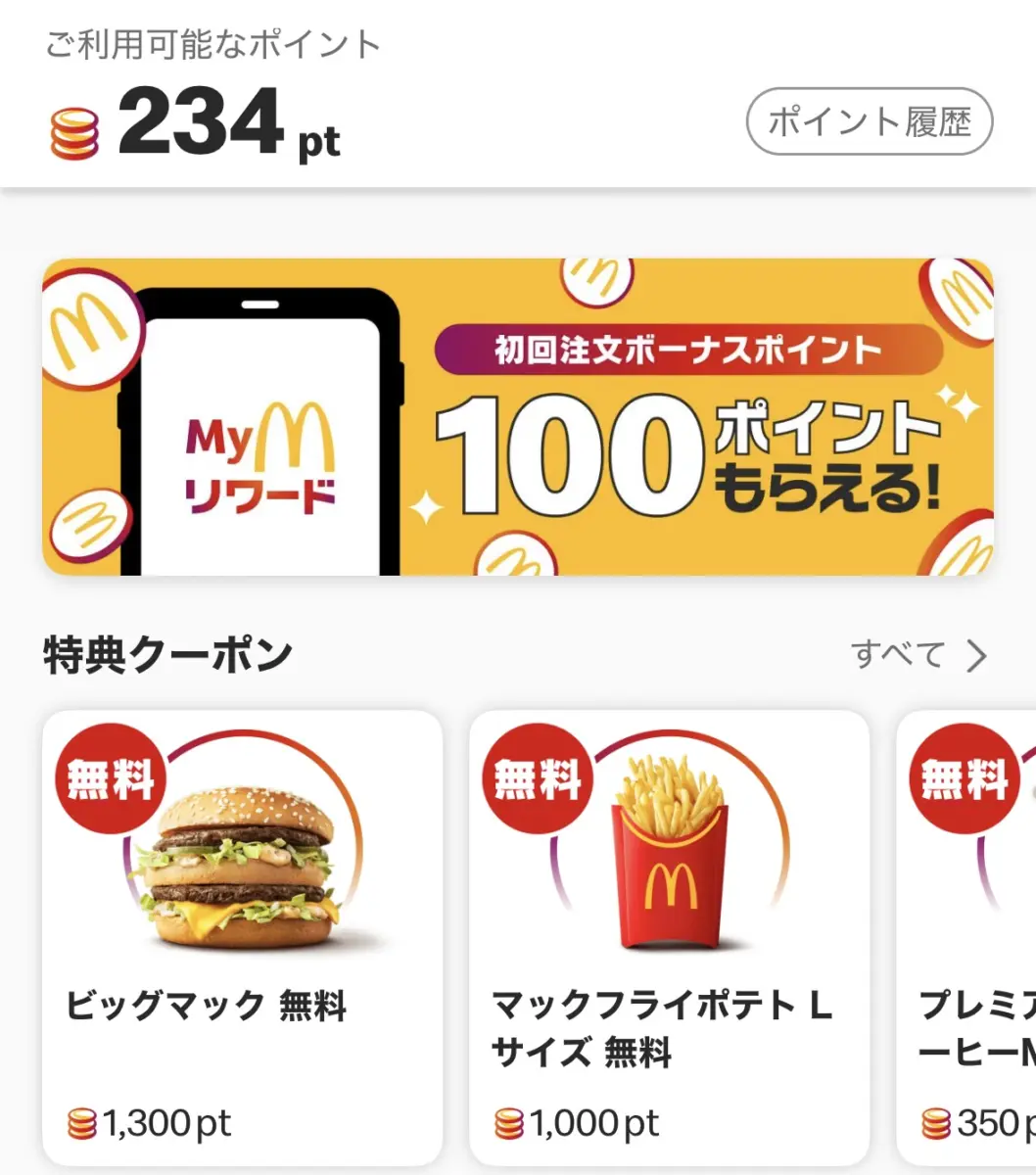
Task: Open the ビッグマック 無料 coupon card
Action: click(242, 935)
